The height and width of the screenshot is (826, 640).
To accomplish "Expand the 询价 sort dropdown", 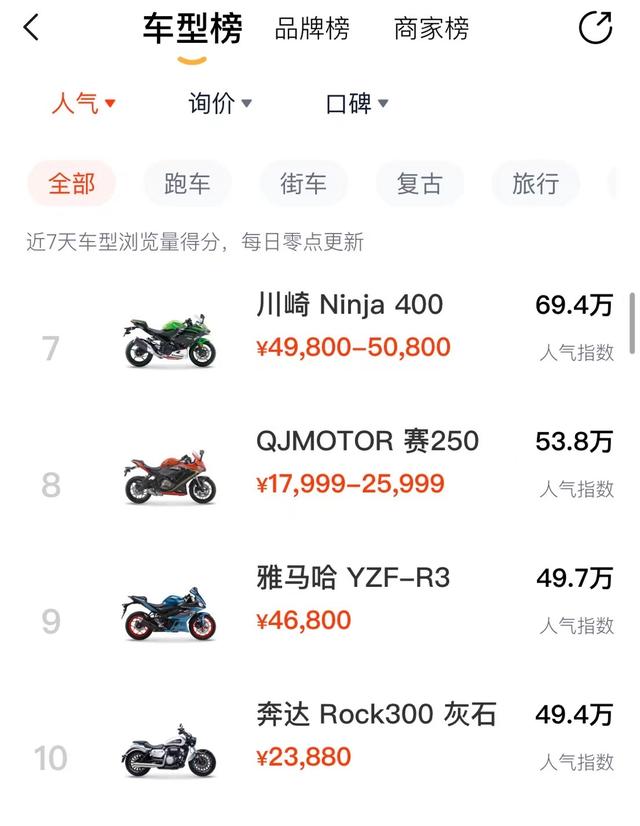I will click(220, 103).
